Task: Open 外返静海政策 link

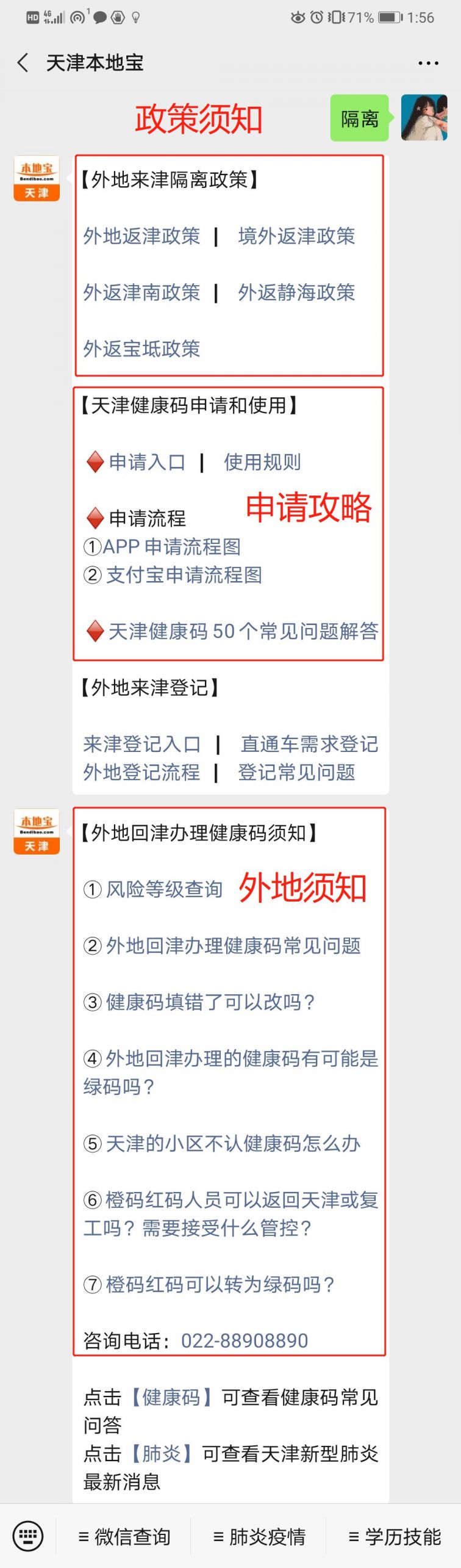Action: pyautogui.click(x=296, y=292)
